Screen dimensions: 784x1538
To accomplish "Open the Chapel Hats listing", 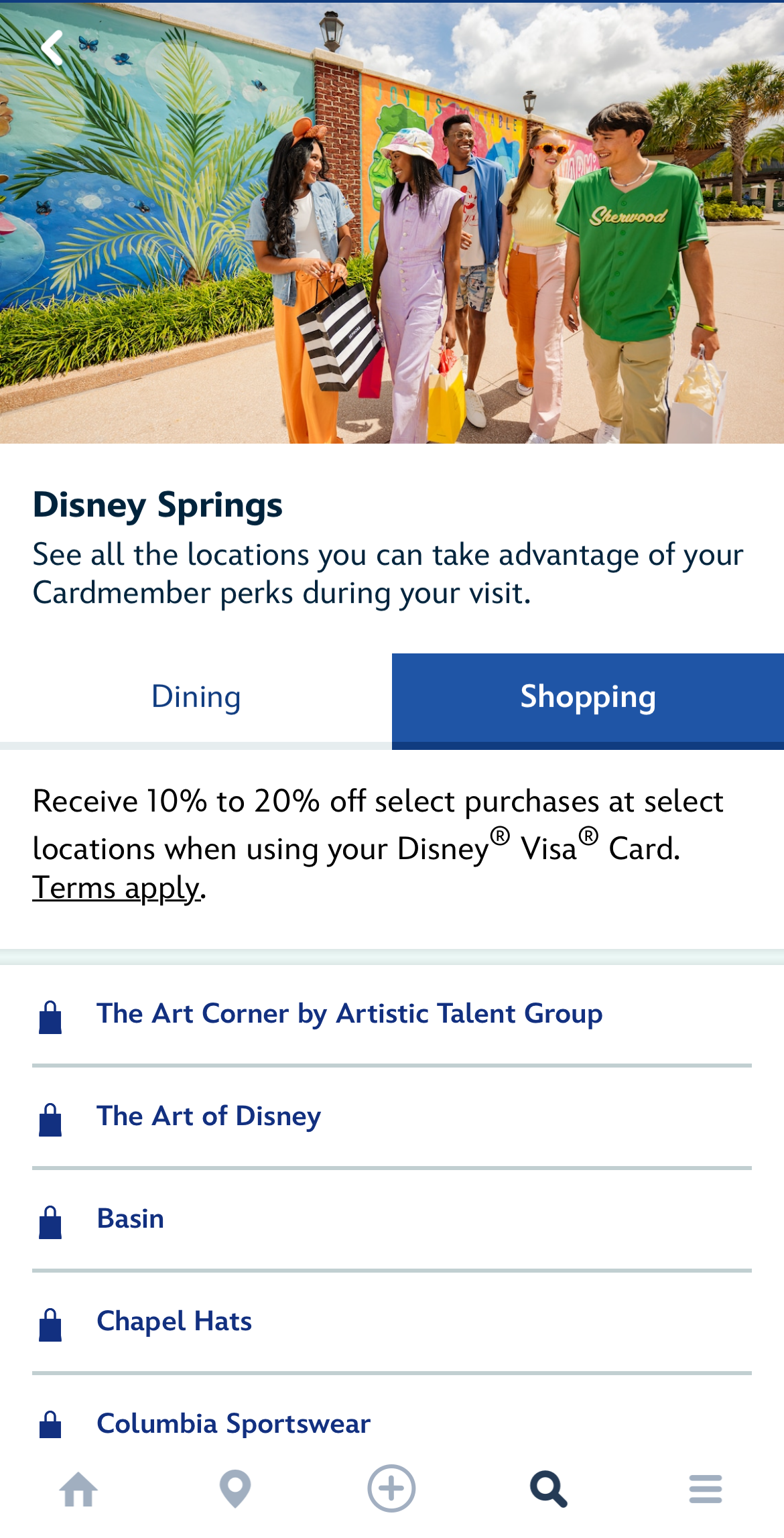I will (x=174, y=1322).
